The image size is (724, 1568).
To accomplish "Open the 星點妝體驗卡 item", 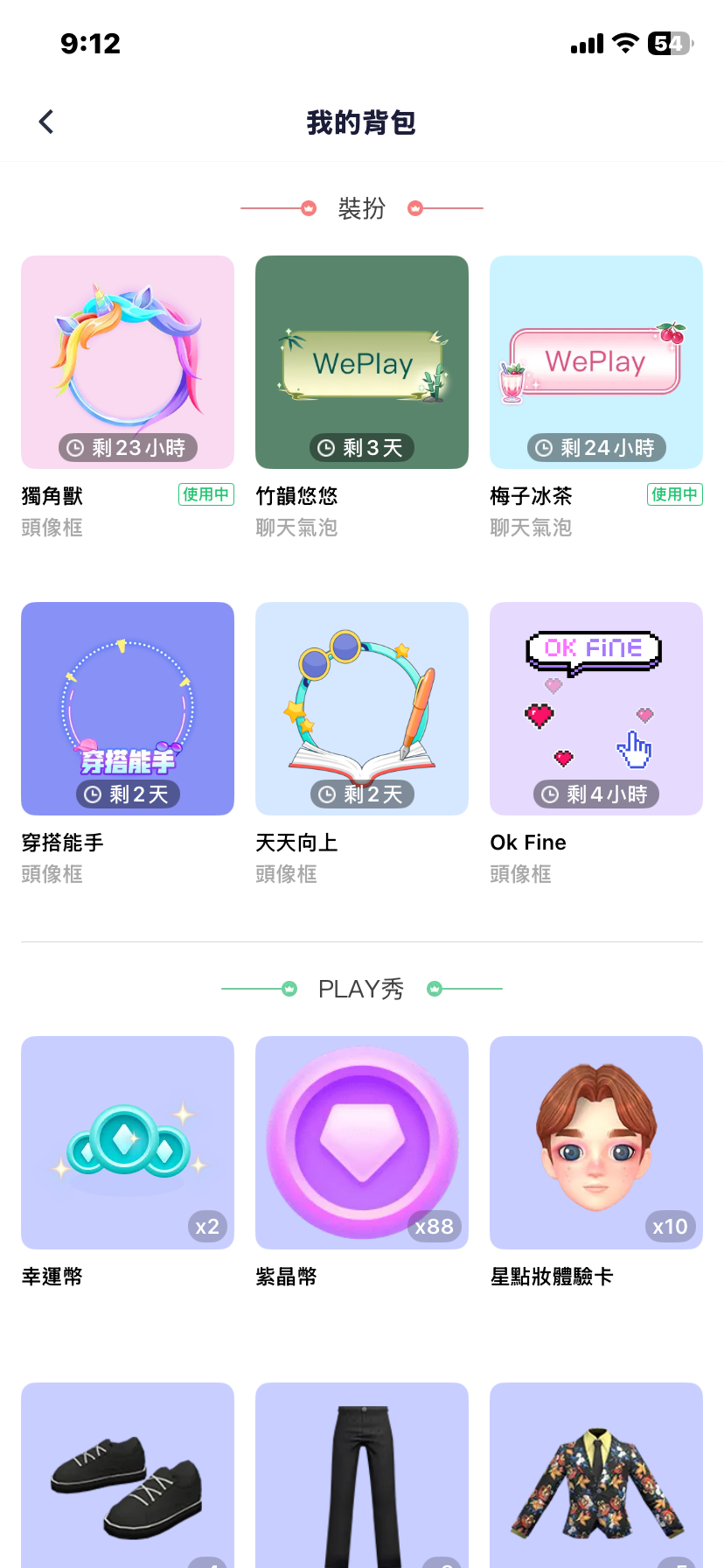I will [596, 1143].
